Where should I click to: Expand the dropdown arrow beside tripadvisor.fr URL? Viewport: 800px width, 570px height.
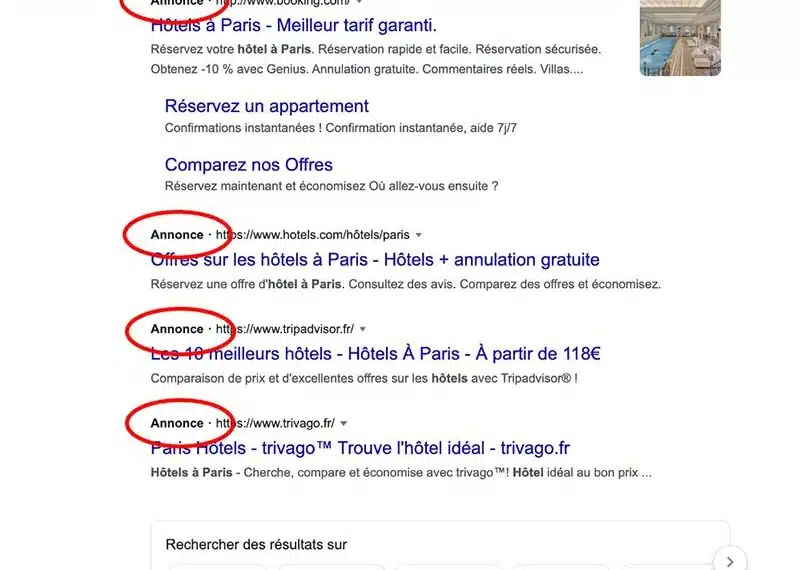click(x=363, y=329)
